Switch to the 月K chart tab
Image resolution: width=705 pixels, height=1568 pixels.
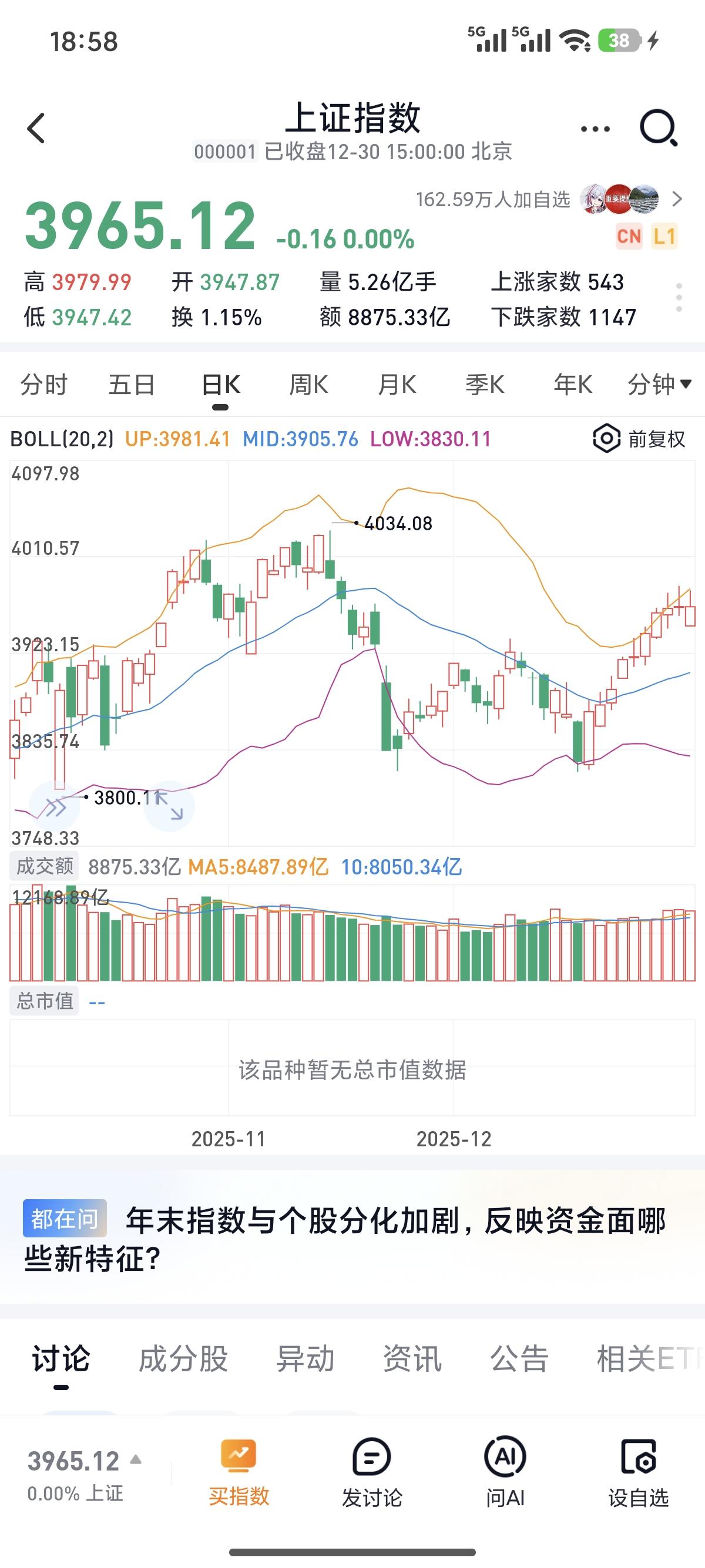(397, 385)
